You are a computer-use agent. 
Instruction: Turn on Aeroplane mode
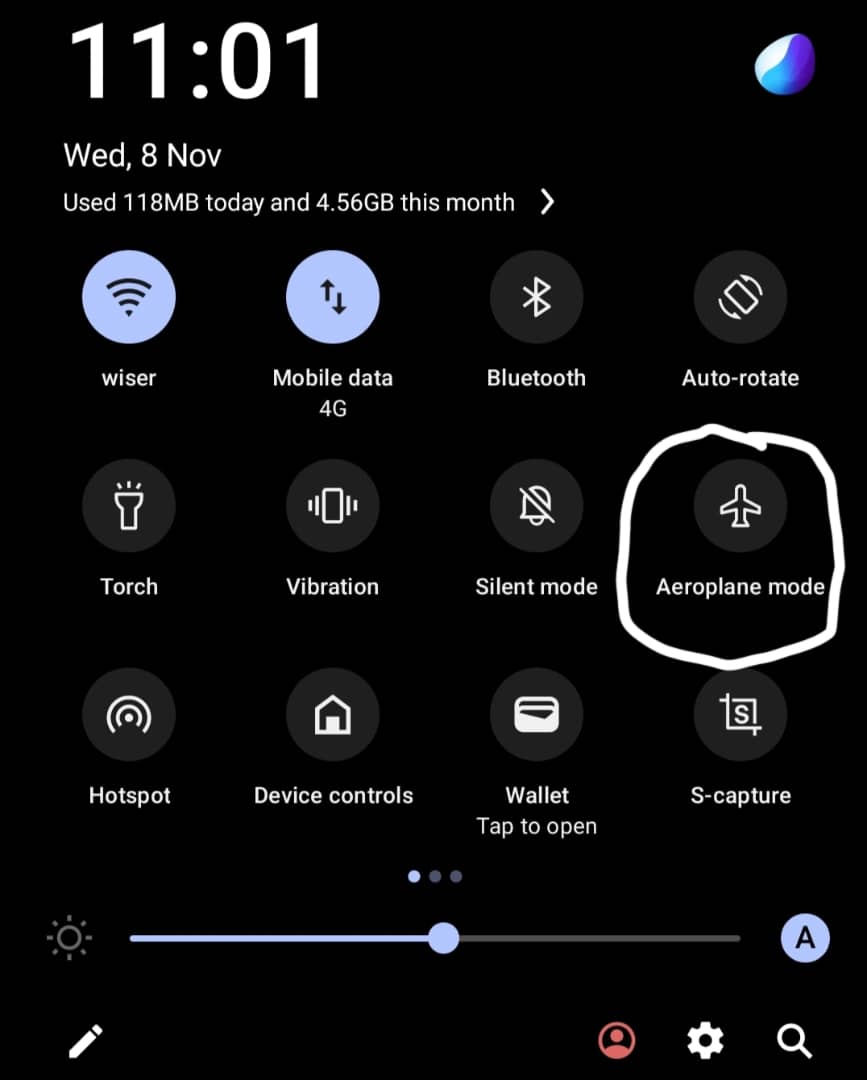coord(740,506)
